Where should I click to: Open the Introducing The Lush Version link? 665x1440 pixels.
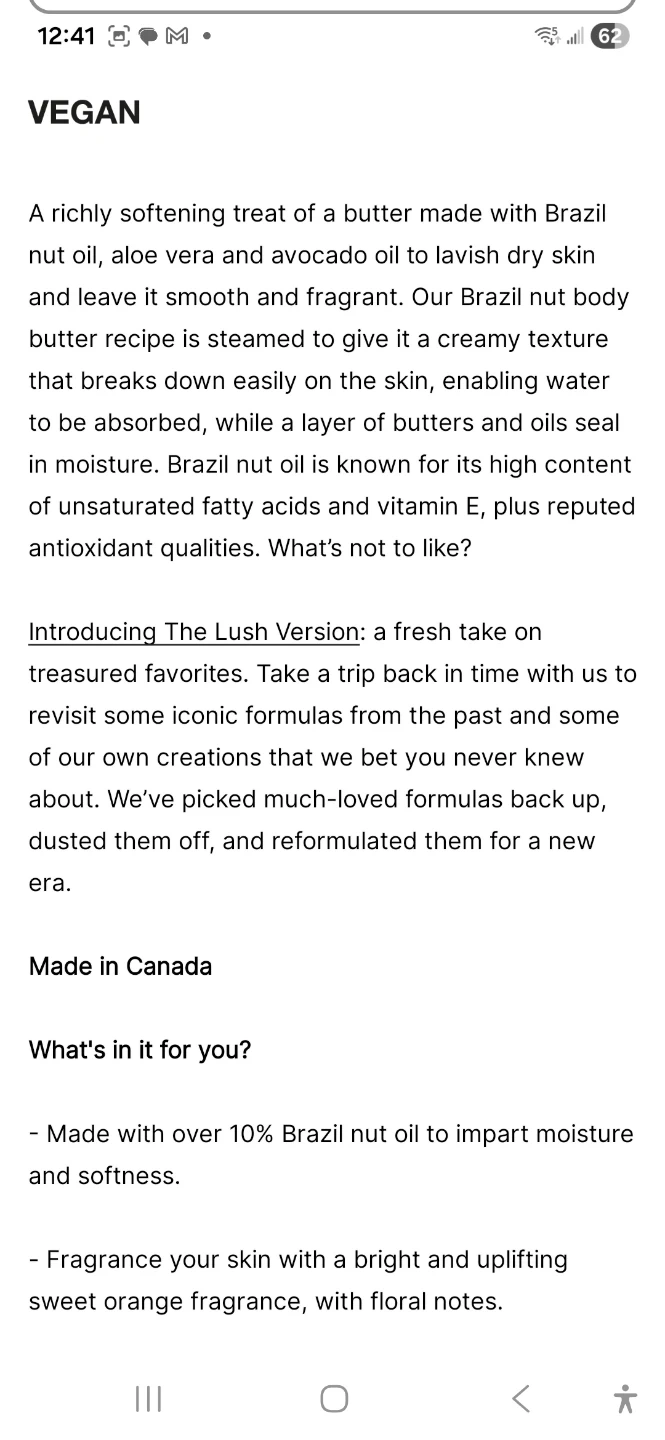pyautogui.click(x=194, y=632)
